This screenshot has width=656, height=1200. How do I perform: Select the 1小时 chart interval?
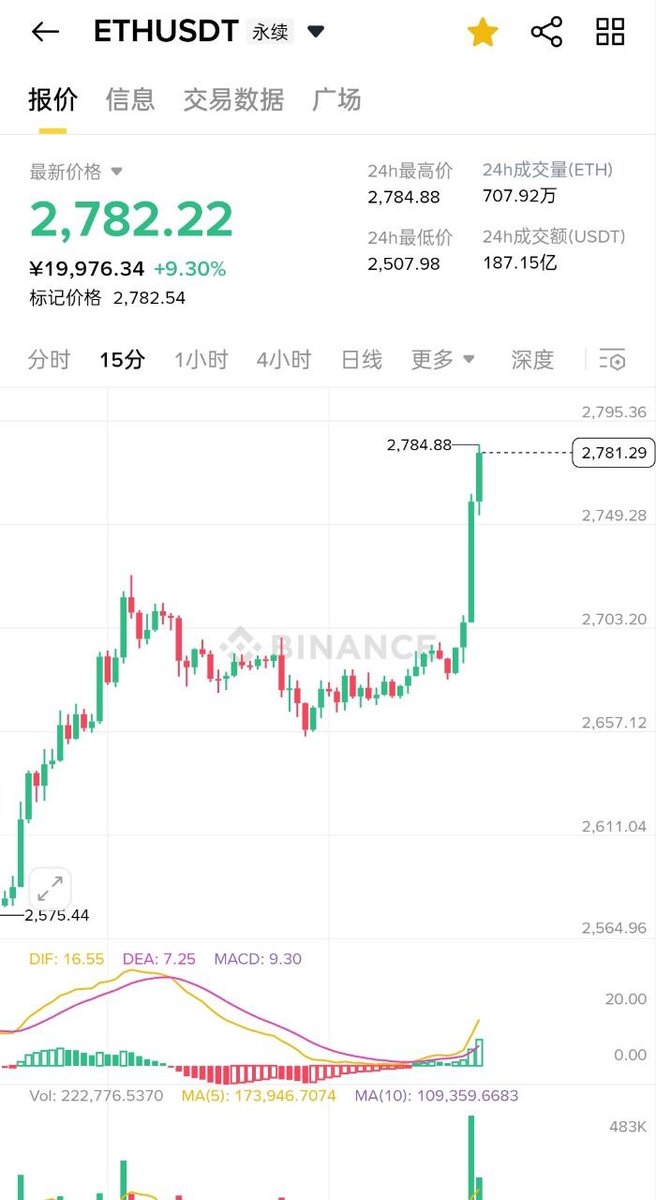coord(201,360)
